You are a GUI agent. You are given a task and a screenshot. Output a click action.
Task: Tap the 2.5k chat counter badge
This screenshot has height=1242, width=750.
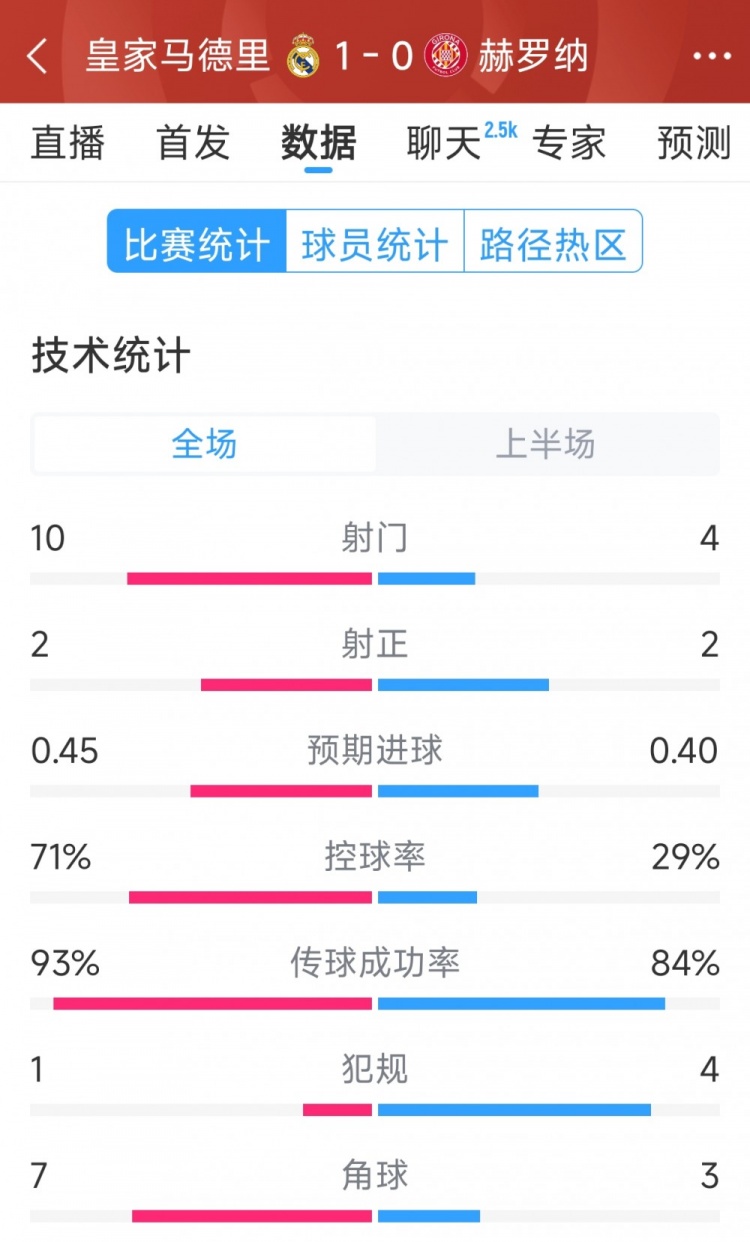point(500,128)
